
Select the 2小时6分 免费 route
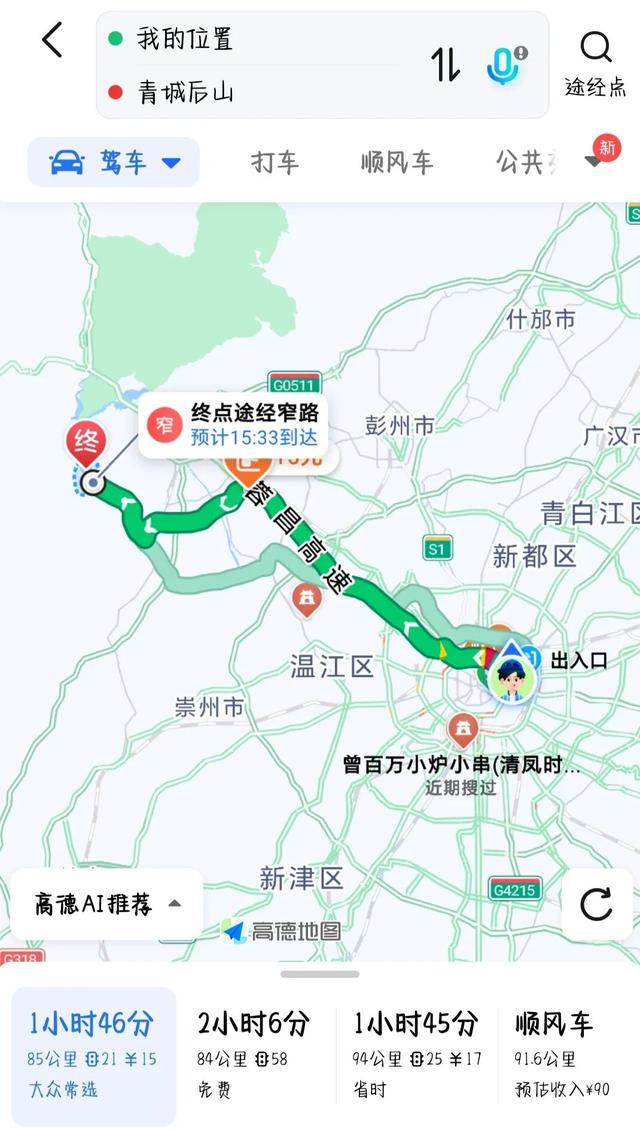[254, 1054]
